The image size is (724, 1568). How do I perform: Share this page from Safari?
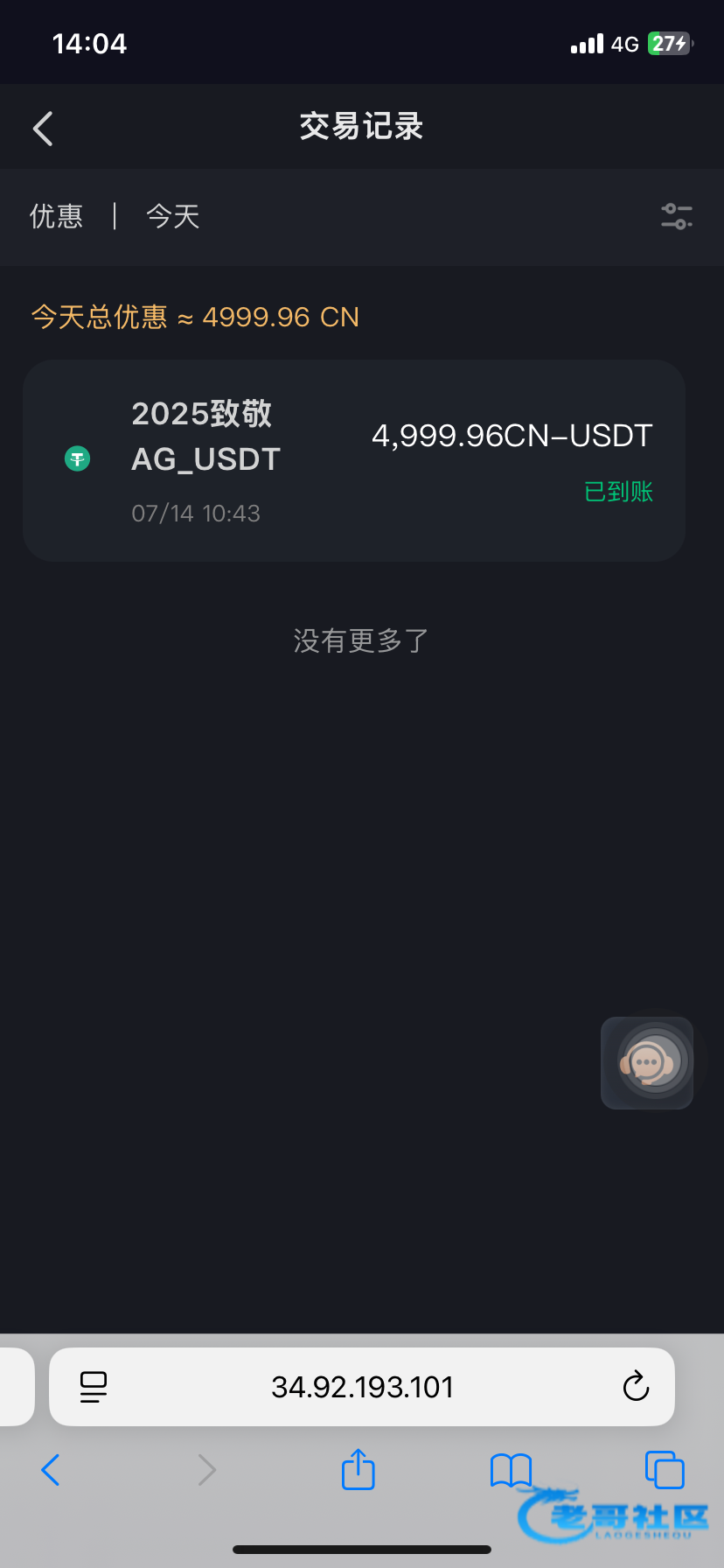point(358,1470)
